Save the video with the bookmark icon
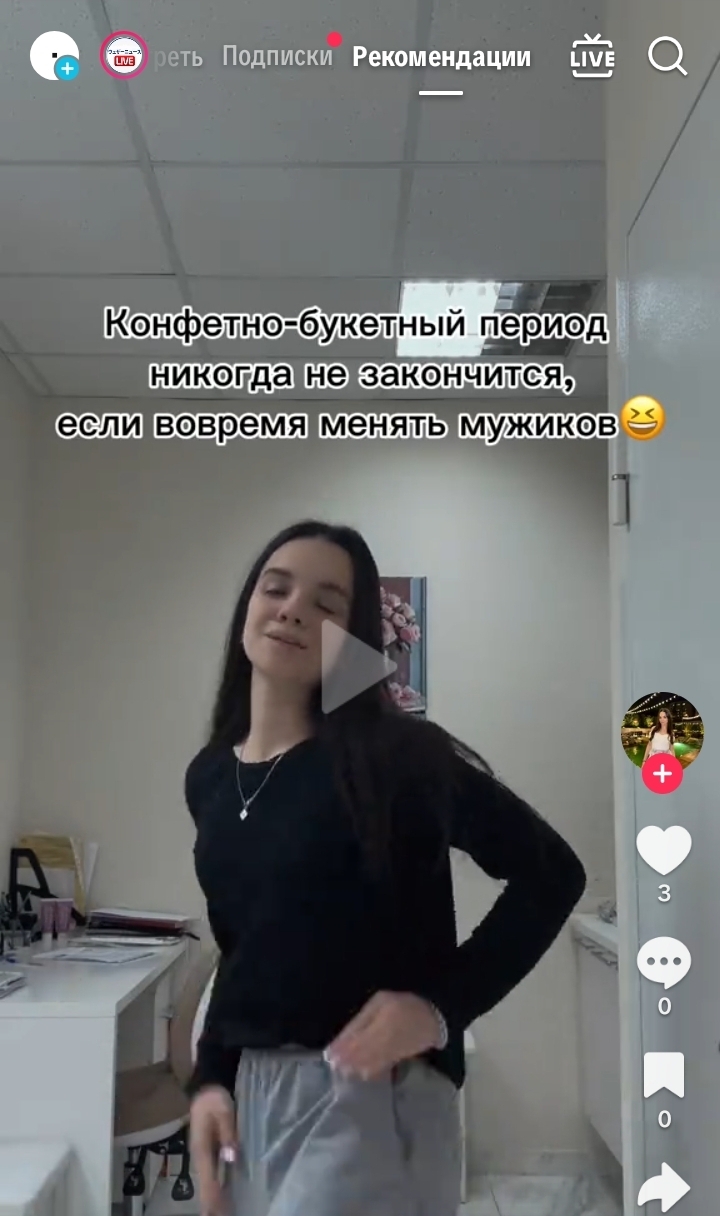The height and width of the screenshot is (1216, 720). pyautogui.click(x=664, y=1075)
